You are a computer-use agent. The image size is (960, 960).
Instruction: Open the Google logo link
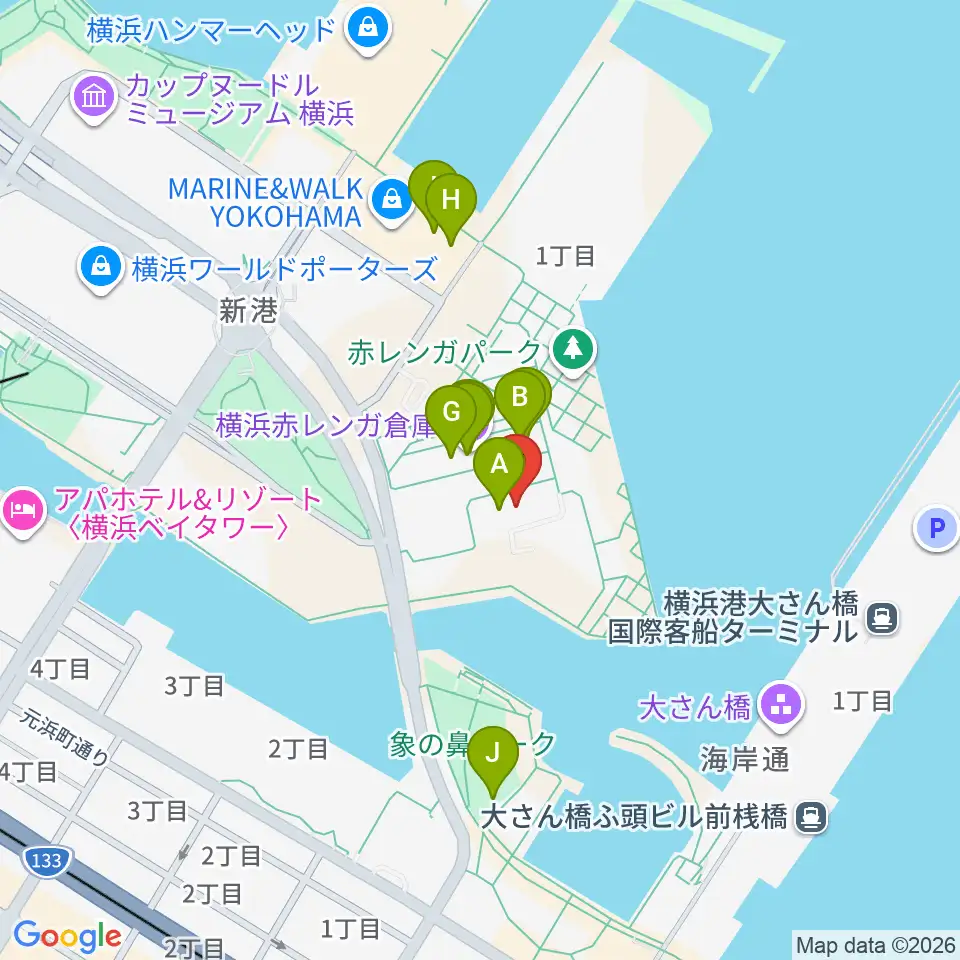(x=67, y=936)
